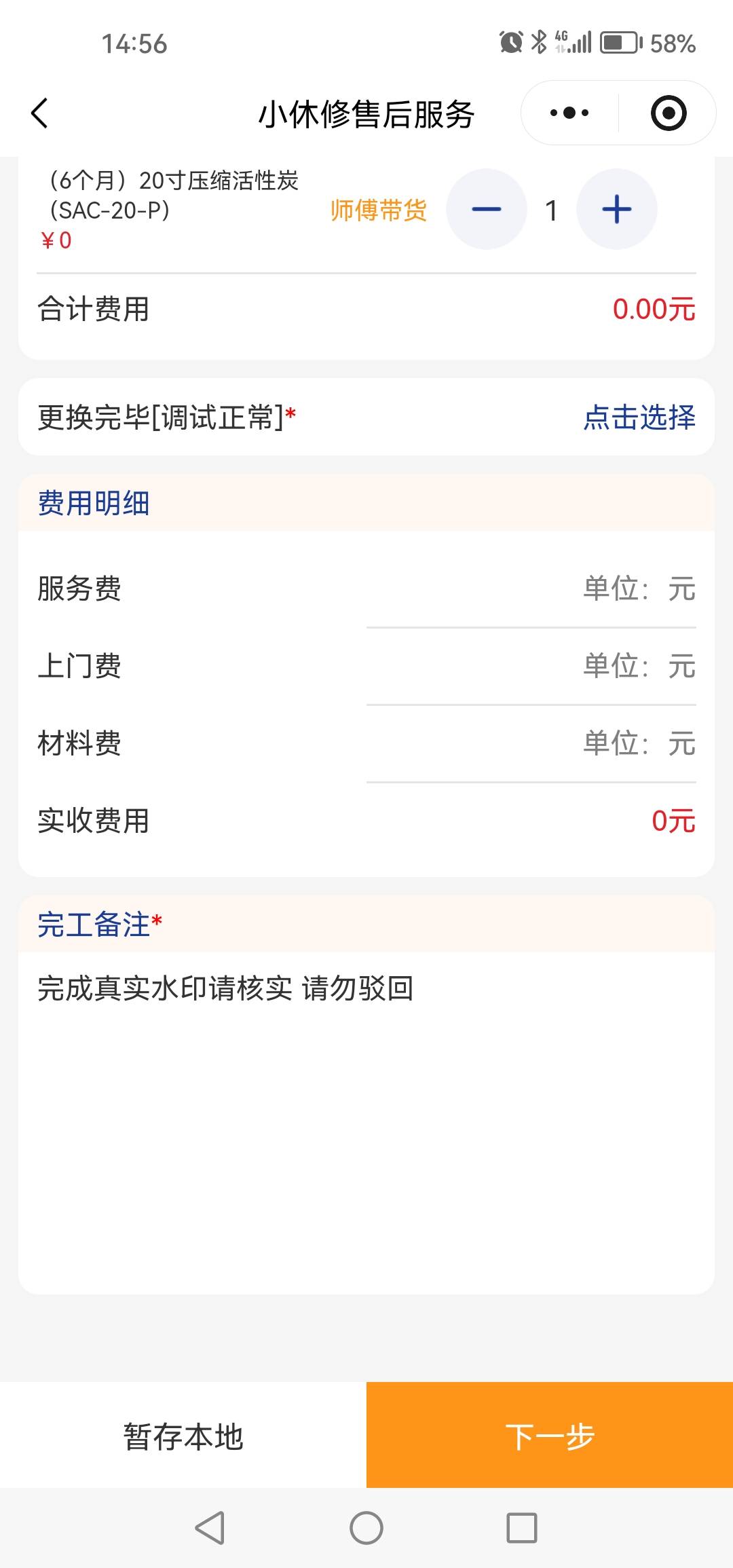Continue with the 下一步 button
This screenshot has width=733, height=1568.
click(550, 1436)
